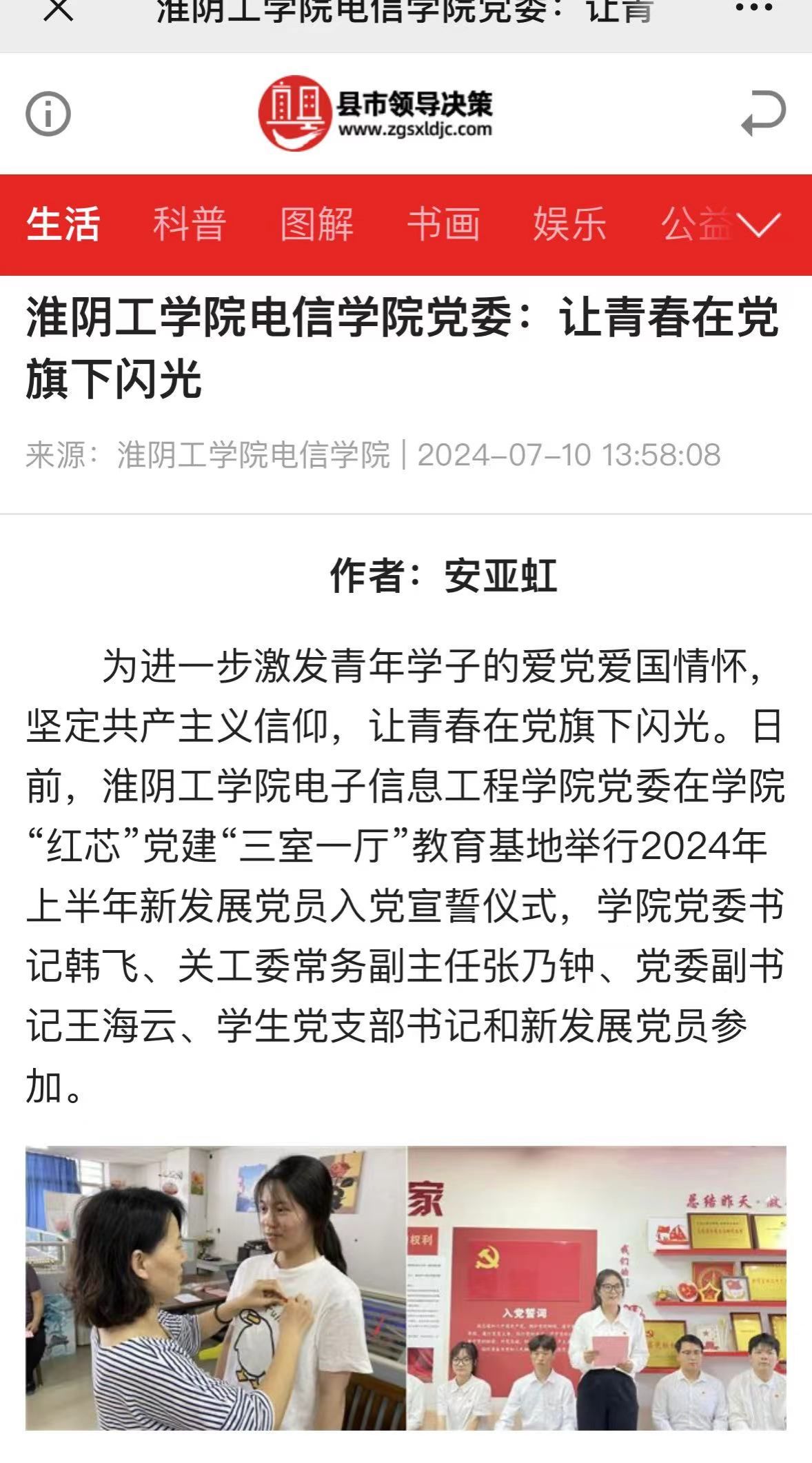Switch to the 生活 tab
This screenshot has width=812, height=1463.
63,225
